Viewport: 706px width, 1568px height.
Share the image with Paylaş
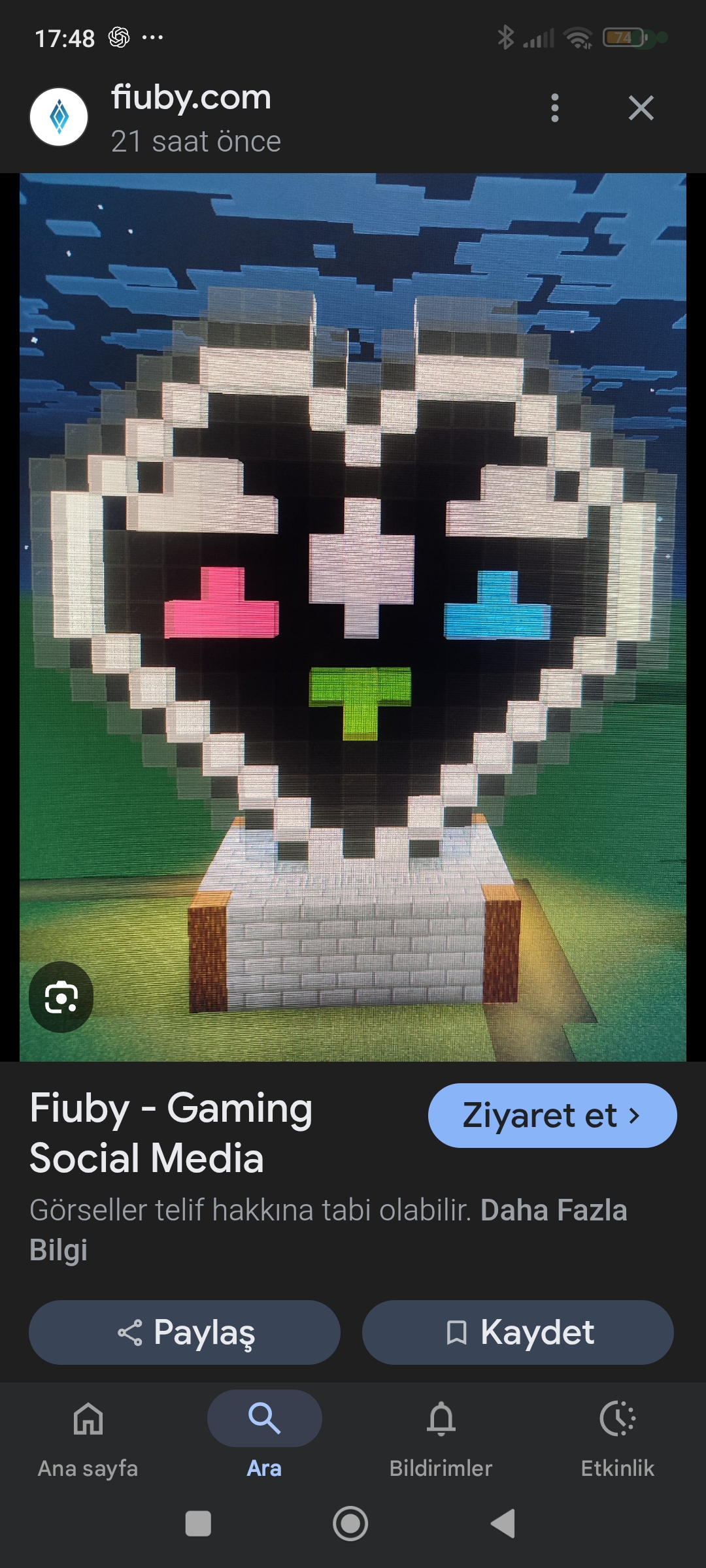pyautogui.click(x=185, y=1332)
